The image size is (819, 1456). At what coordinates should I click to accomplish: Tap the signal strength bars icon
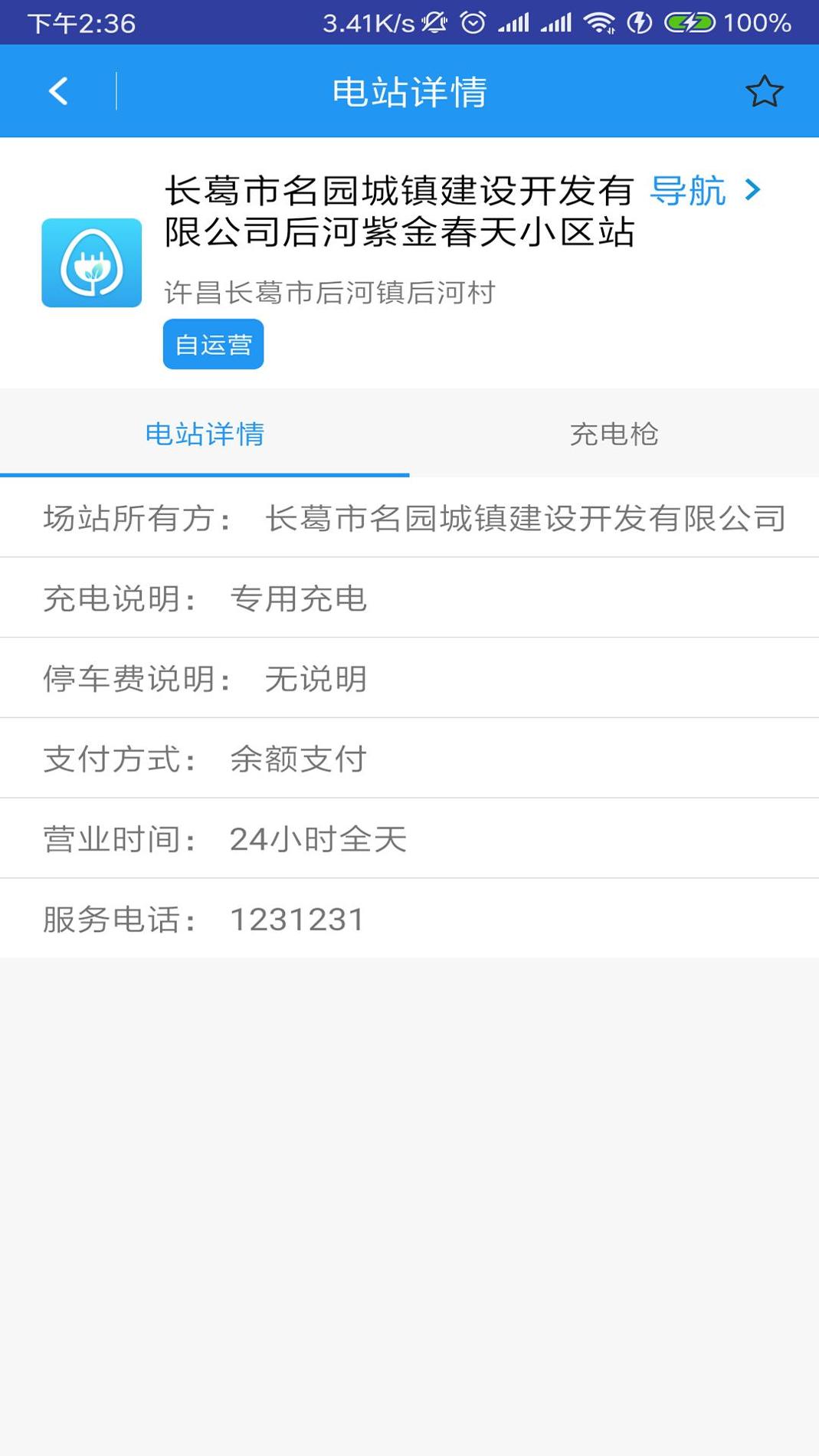coord(515,21)
